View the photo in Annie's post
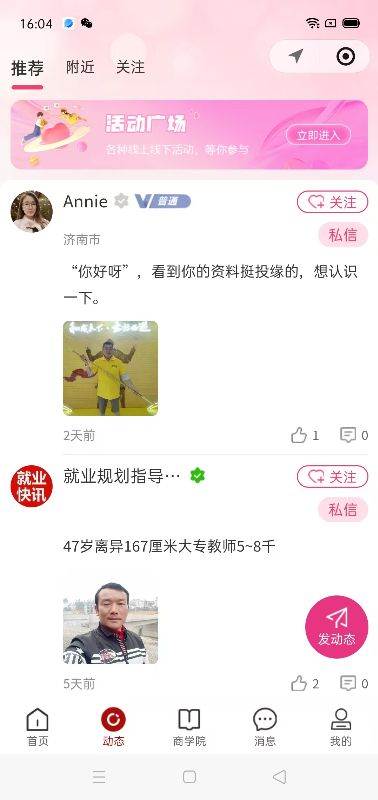 (x=110, y=368)
